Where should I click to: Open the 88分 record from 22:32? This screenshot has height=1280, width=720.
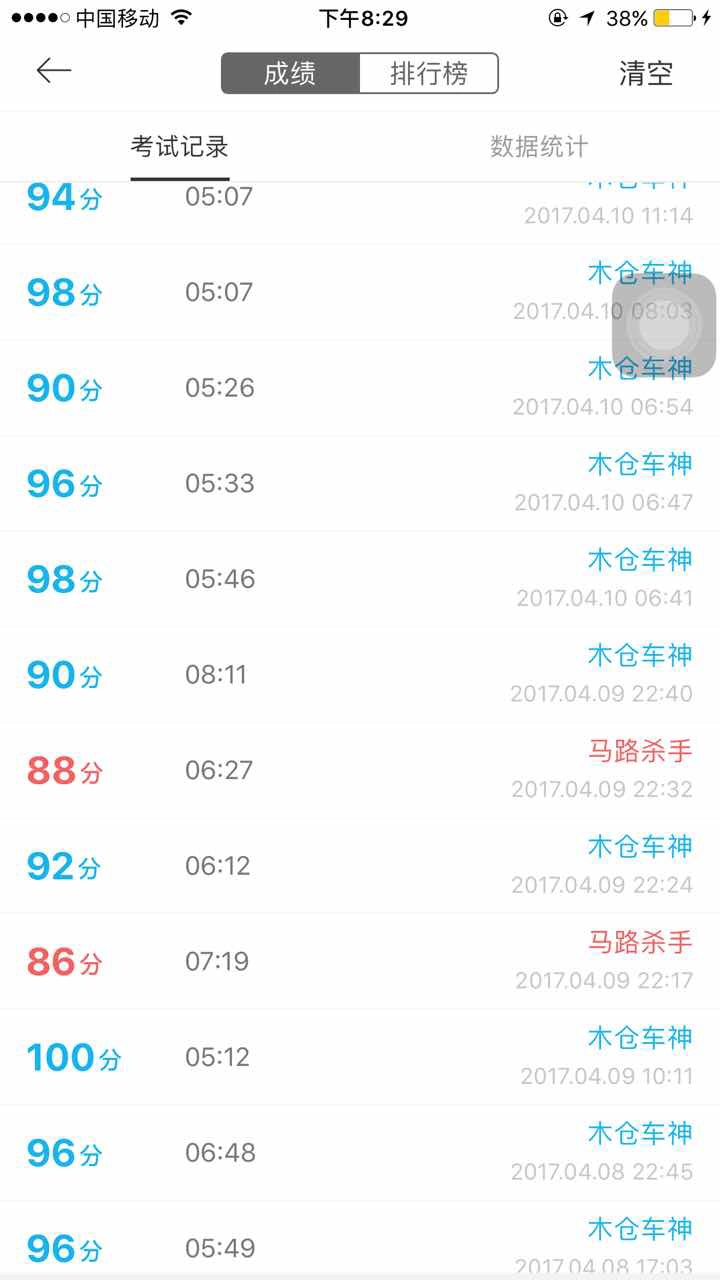360,770
